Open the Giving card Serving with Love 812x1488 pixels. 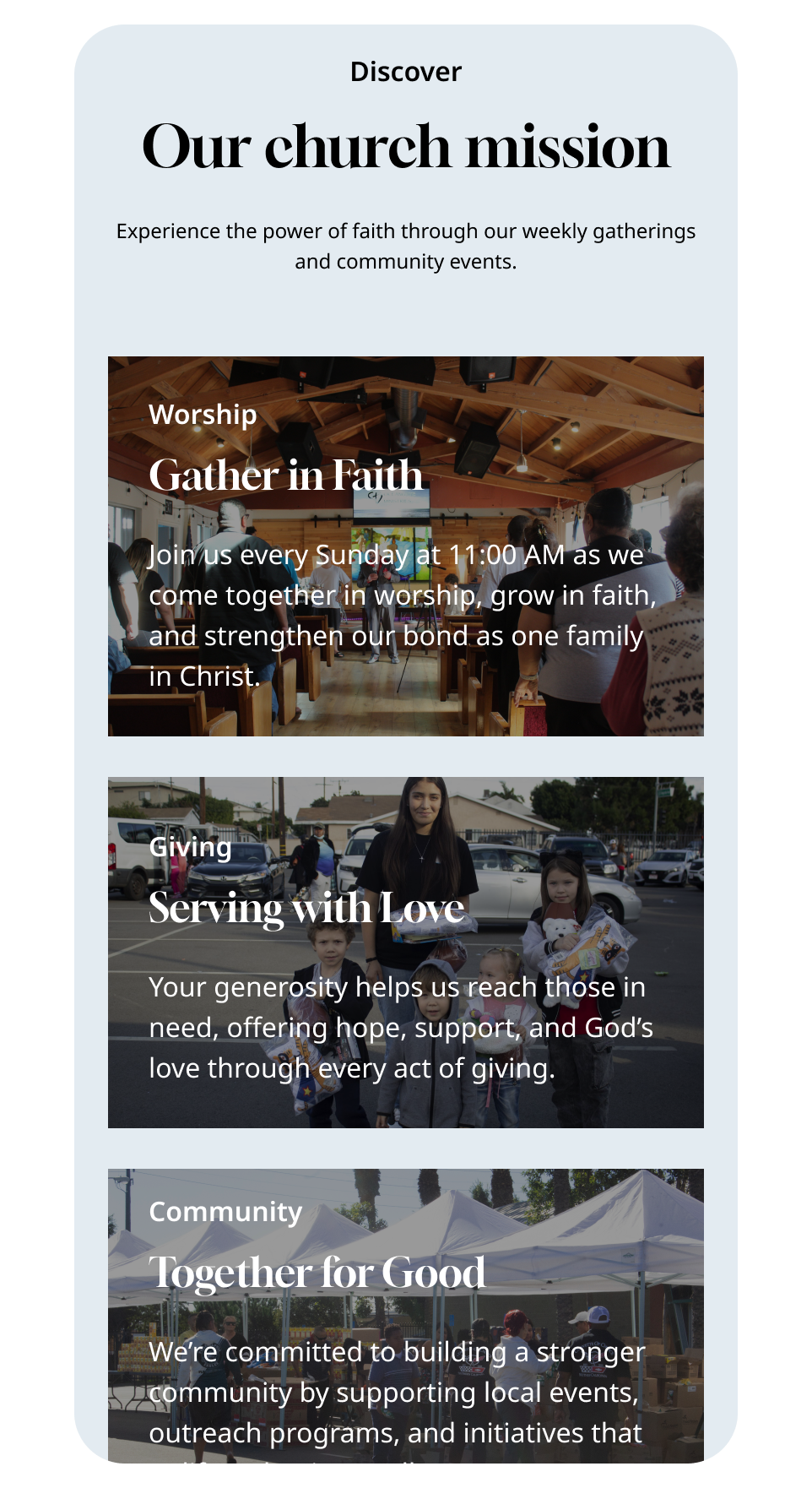pos(405,952)
